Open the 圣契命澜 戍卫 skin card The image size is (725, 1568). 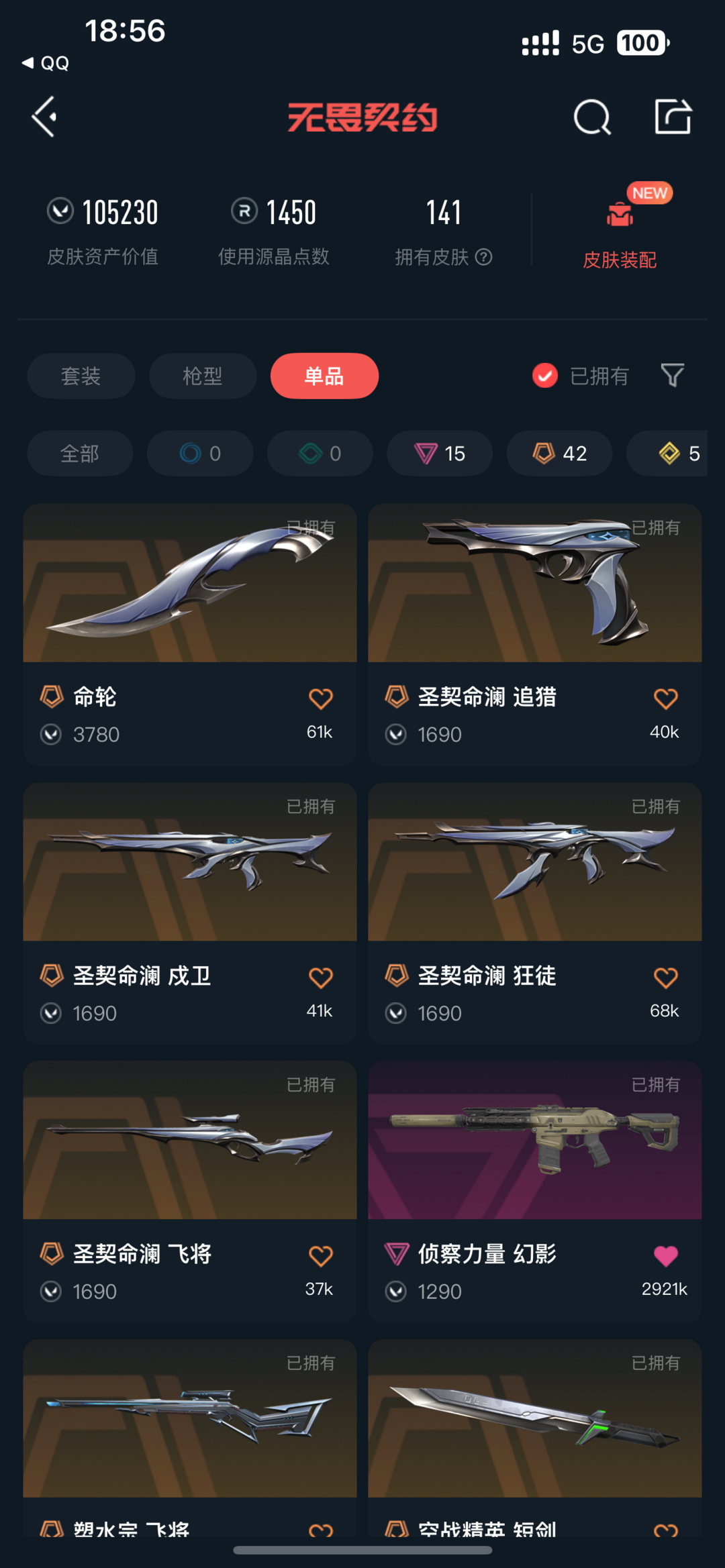190,913
